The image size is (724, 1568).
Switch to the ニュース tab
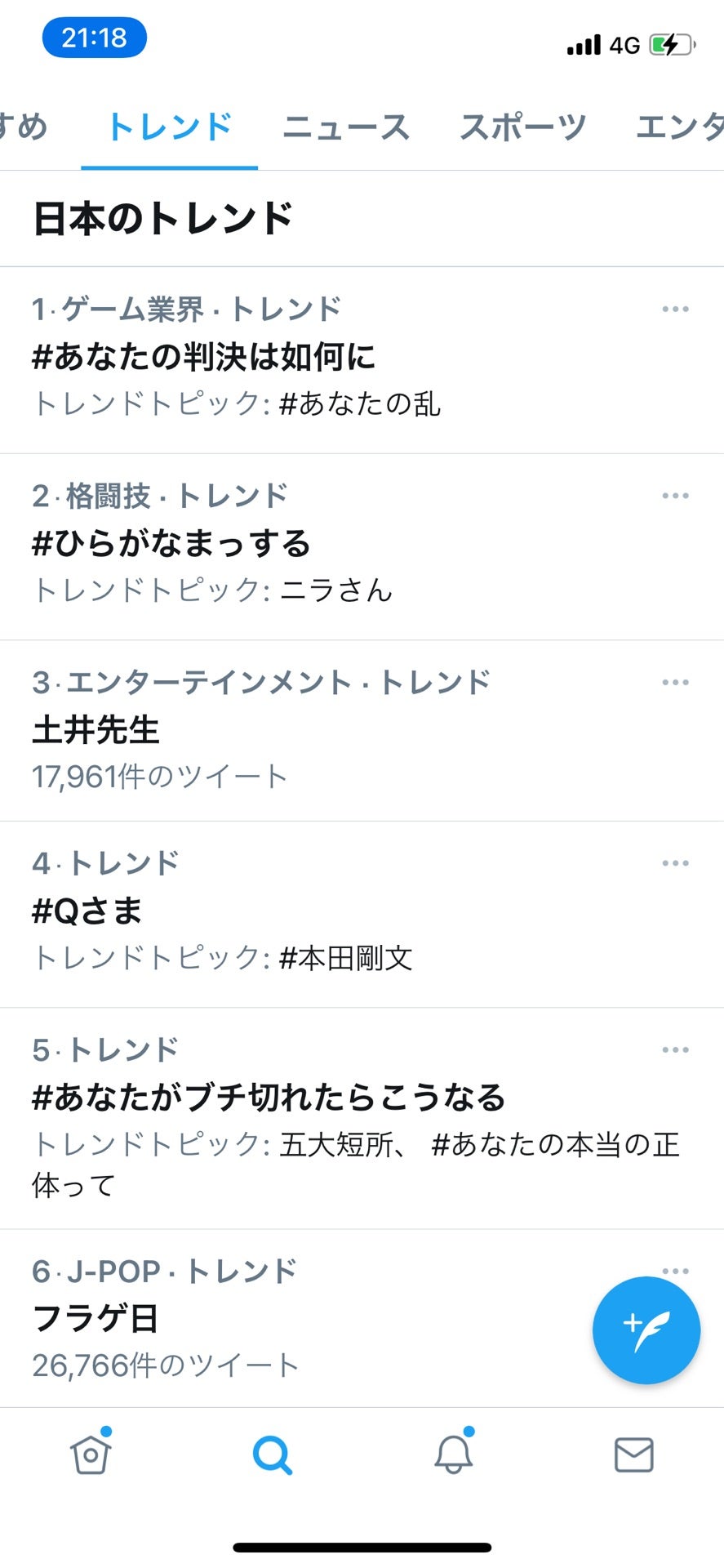click(345, 127)
